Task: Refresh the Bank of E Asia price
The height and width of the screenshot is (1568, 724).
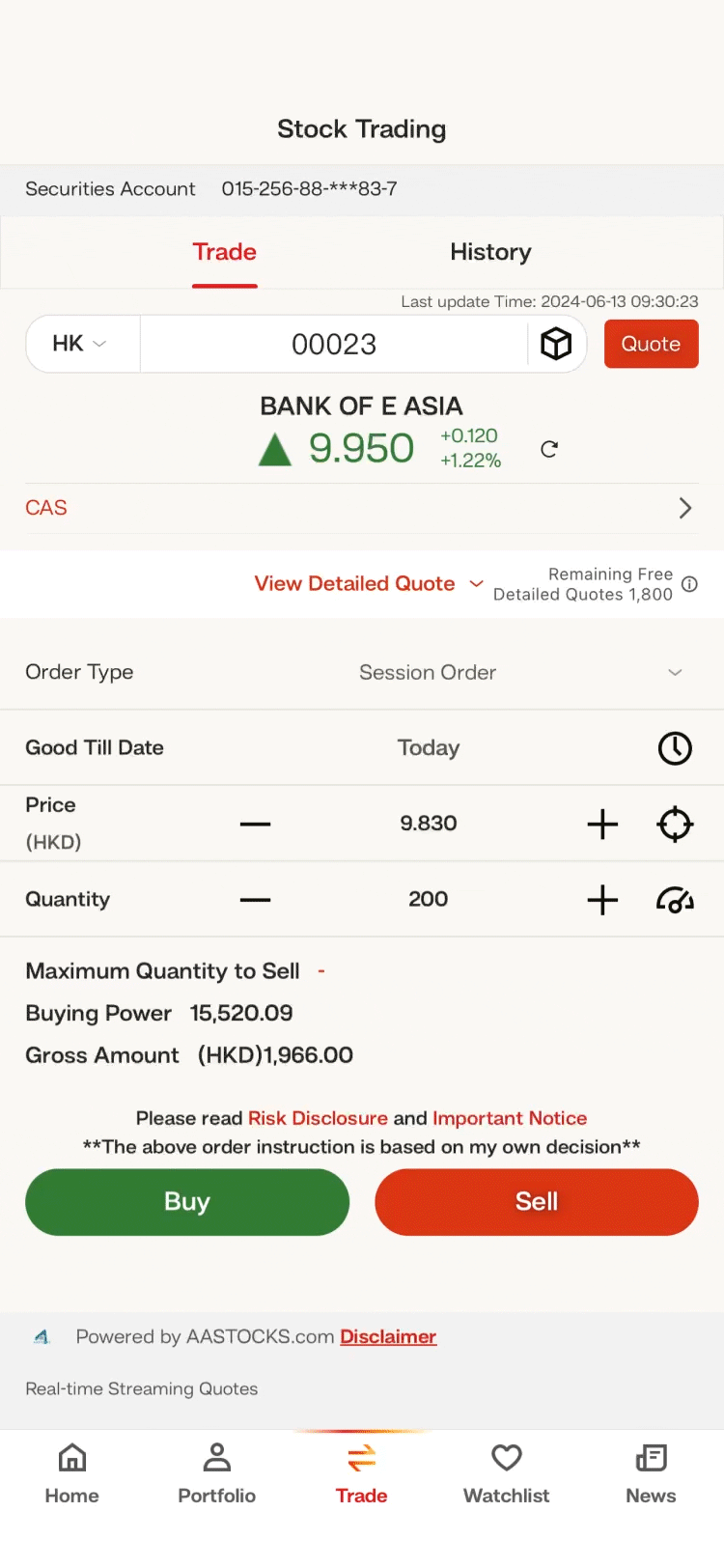Action: tap(549, 449)
